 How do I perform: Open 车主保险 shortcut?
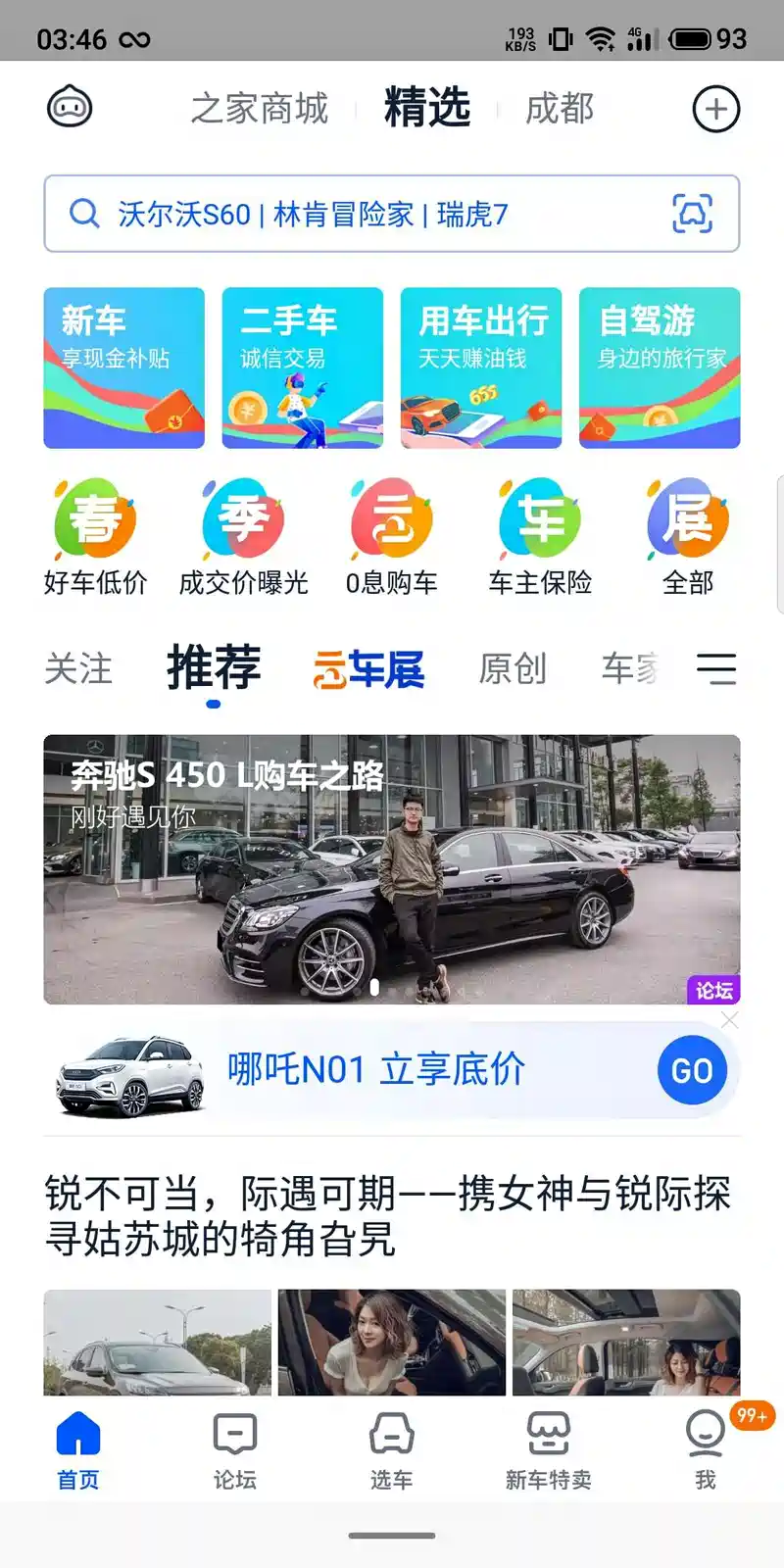click(540, 538)
